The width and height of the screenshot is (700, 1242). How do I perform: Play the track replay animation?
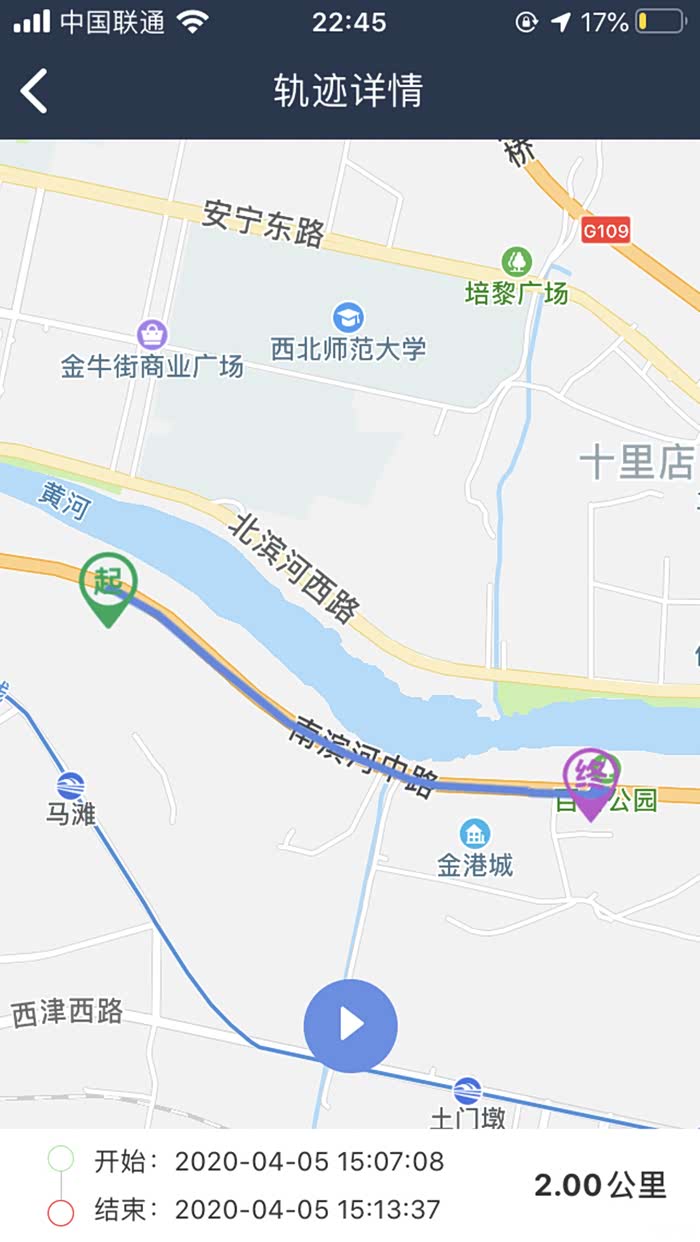350,1025
